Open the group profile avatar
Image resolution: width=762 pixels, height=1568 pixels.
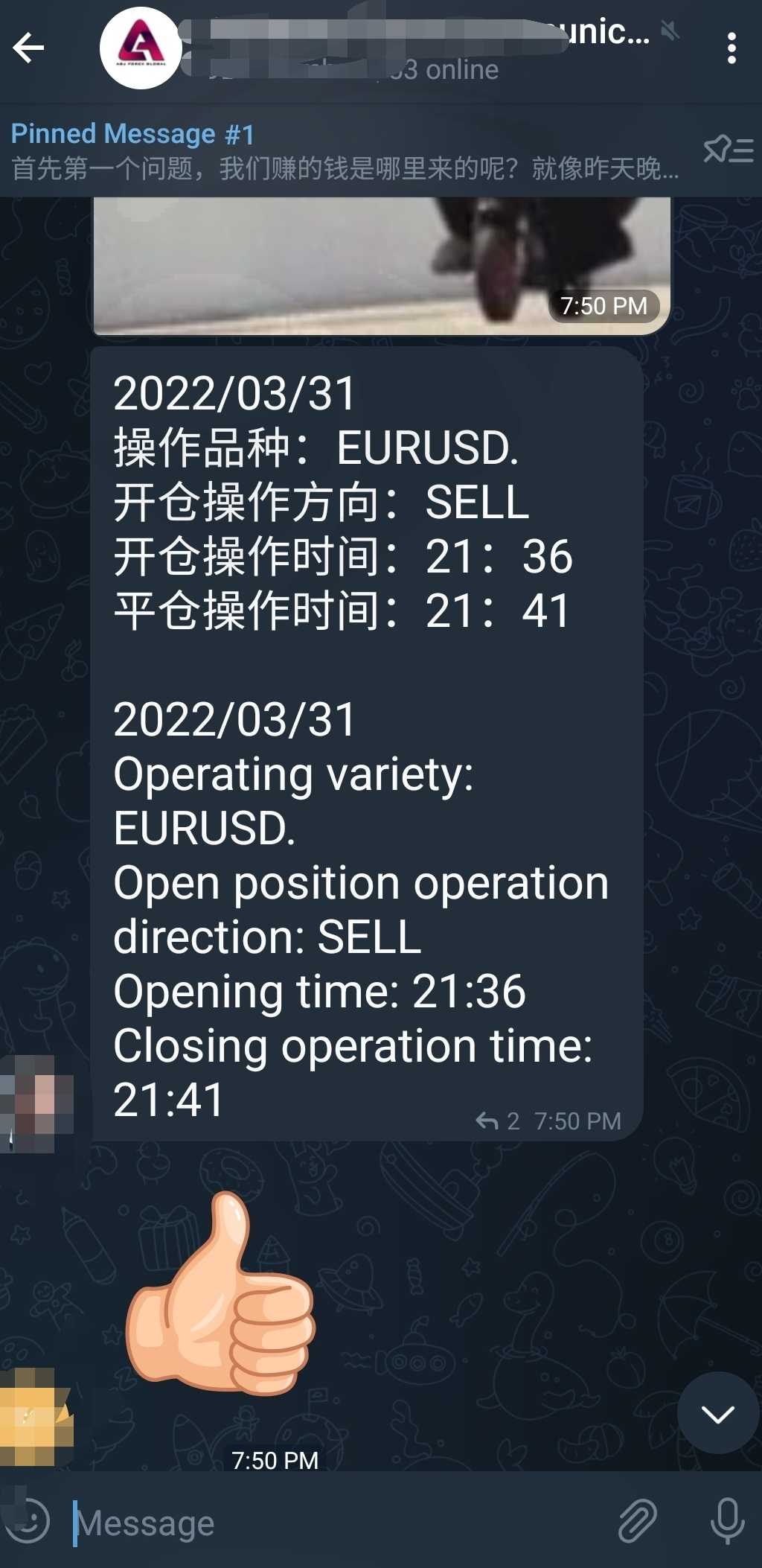(x=141, y=48)
